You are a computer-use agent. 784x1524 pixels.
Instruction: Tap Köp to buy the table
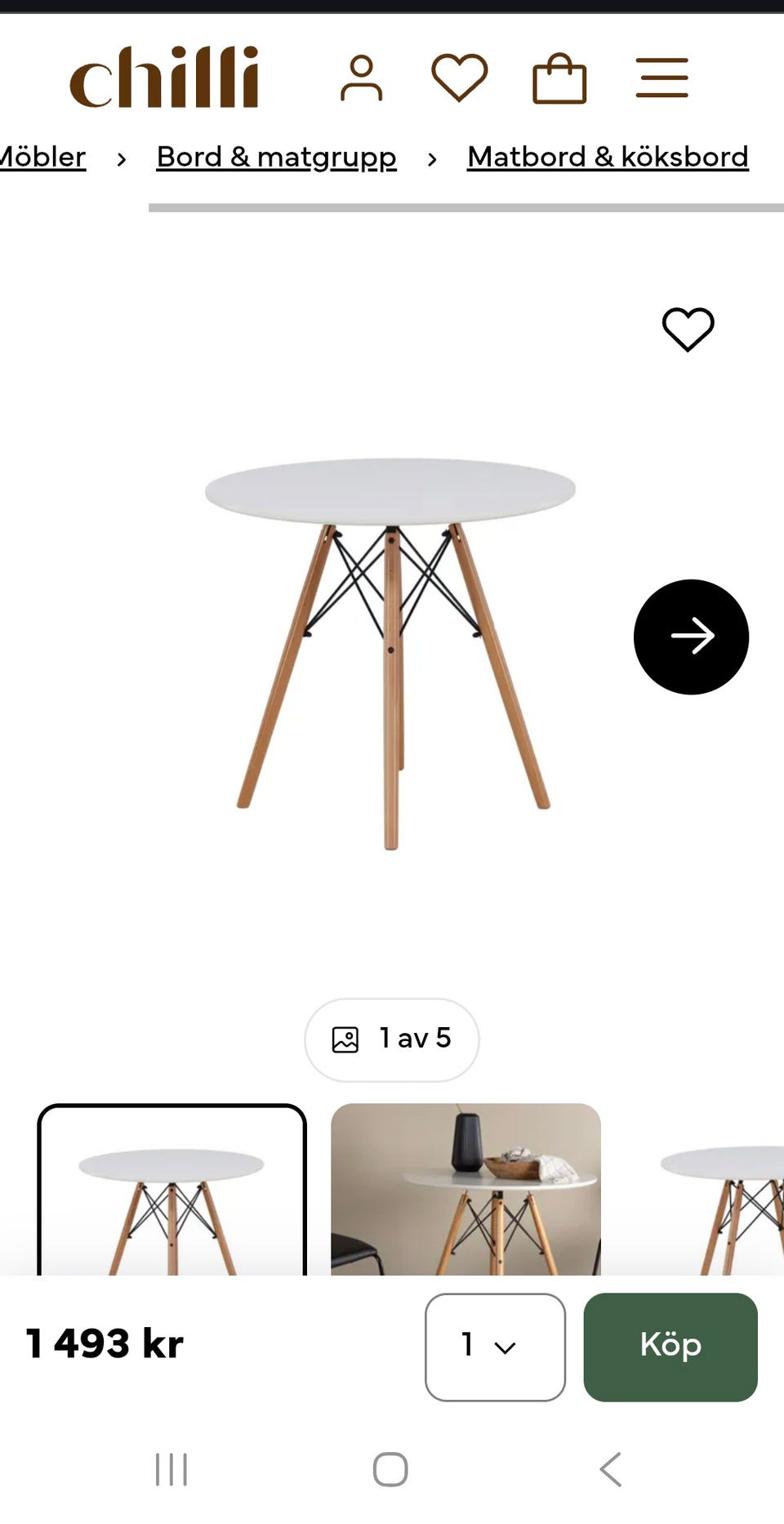click(670, 1347)
